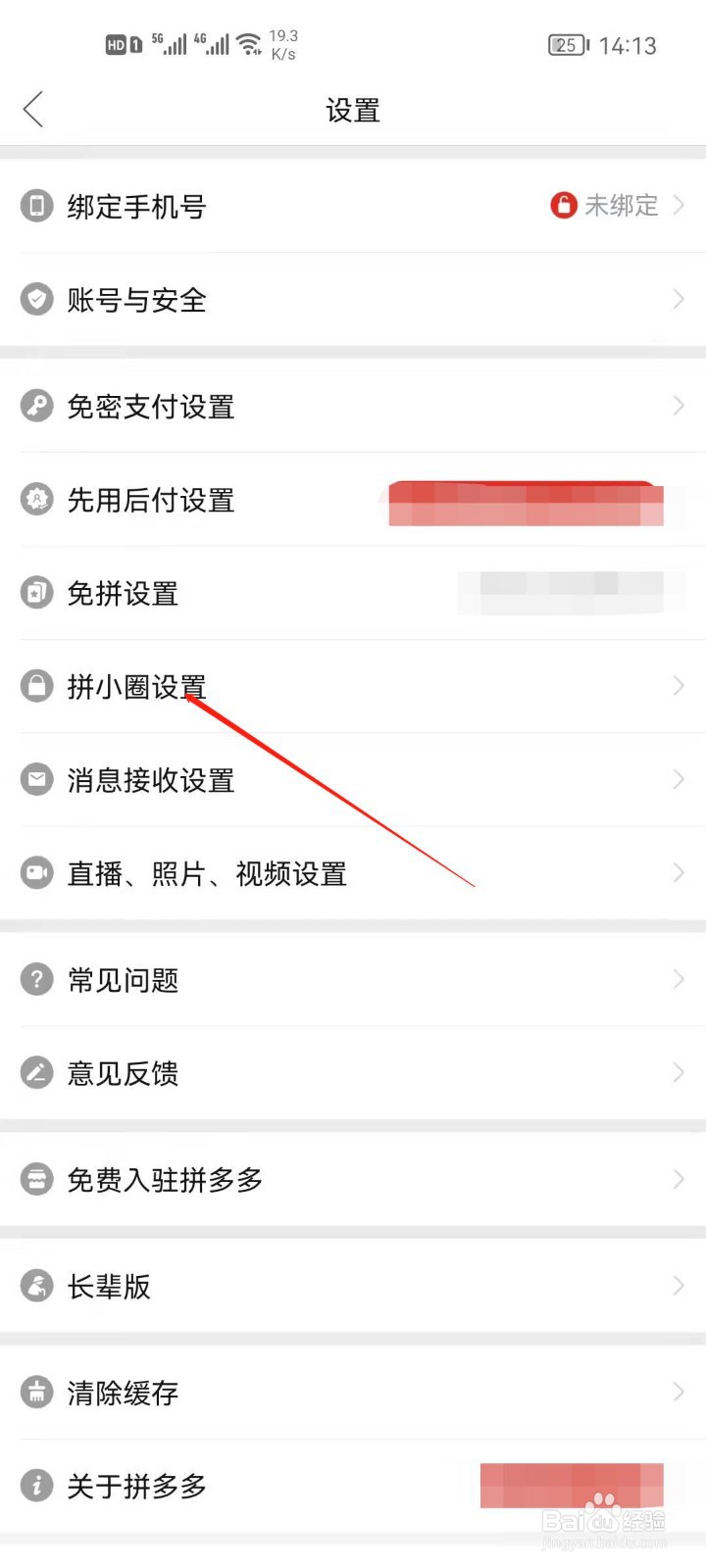The height and width of the screenshot is (1568, 706).
Task: Click the icon beside 免拼设置
Action: coord(36,592)
